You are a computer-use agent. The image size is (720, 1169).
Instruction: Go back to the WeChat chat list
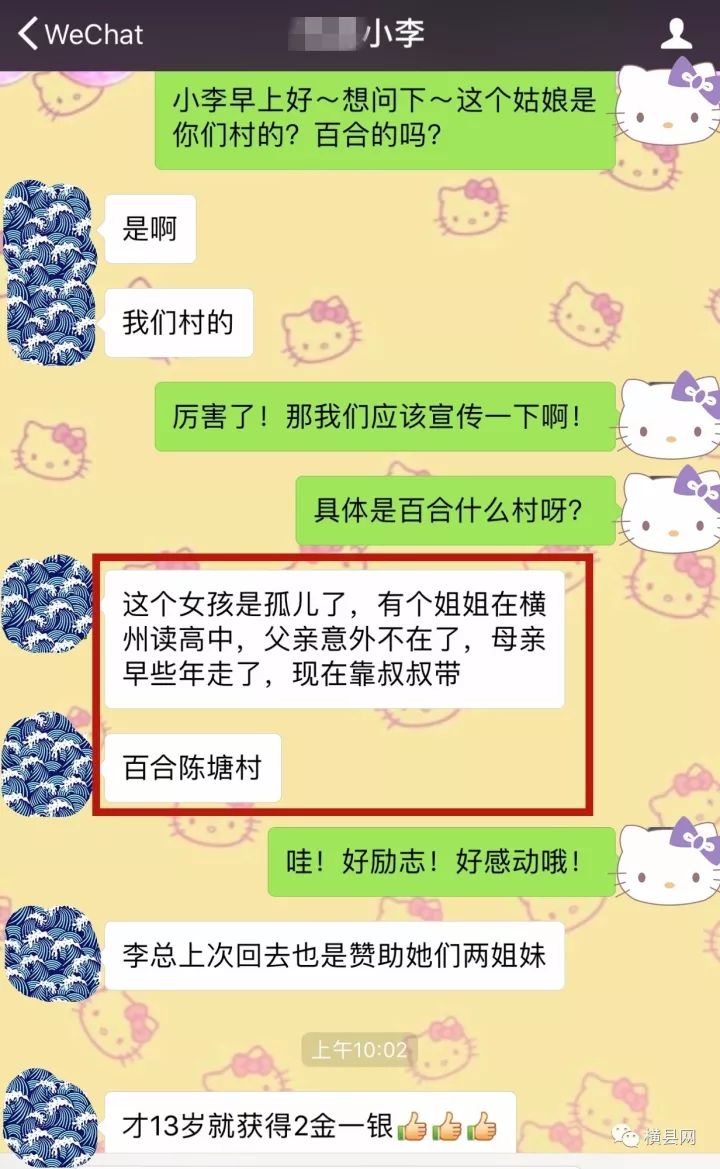click(x=80, y=34)
